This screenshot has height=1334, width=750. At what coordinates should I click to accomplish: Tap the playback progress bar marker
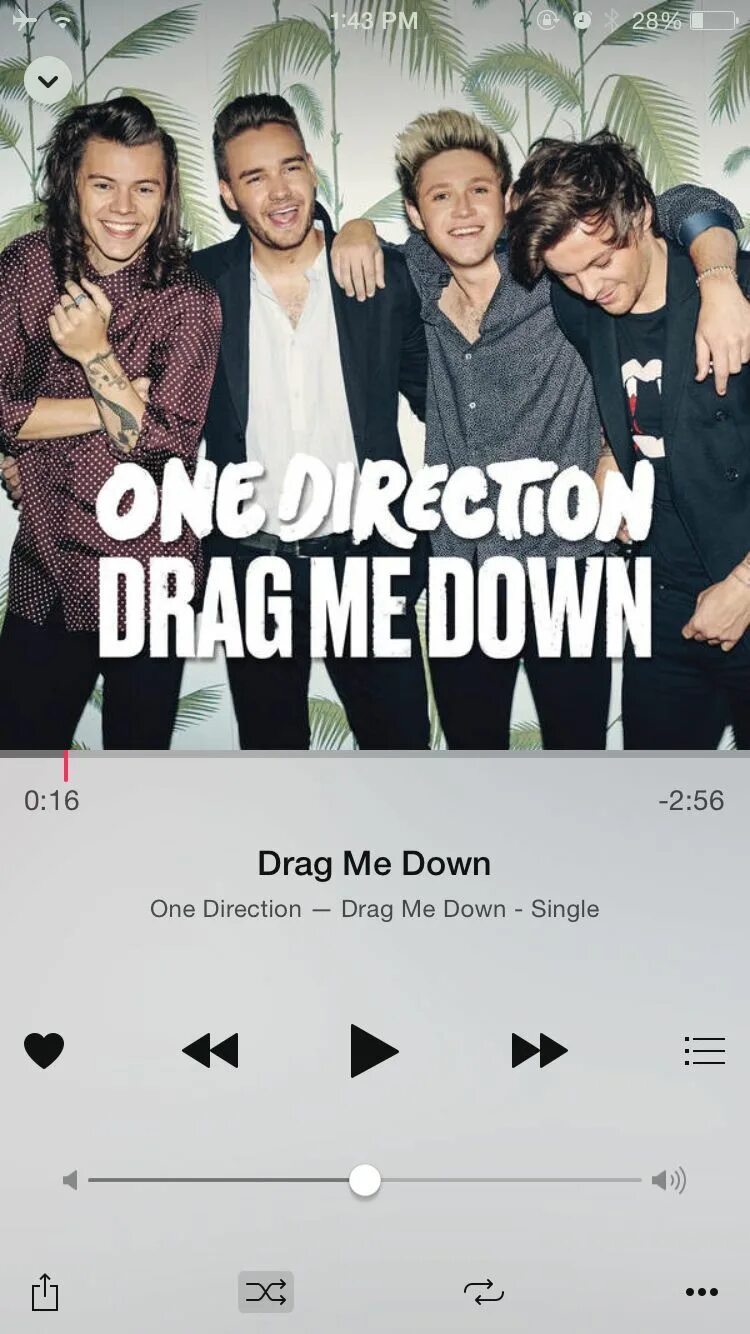(x=66, y=766)
